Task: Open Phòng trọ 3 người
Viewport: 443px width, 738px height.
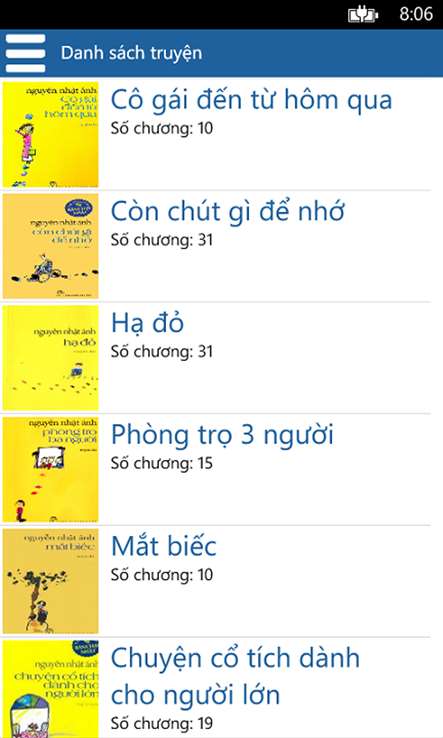Action: click(x=217, y=469)
